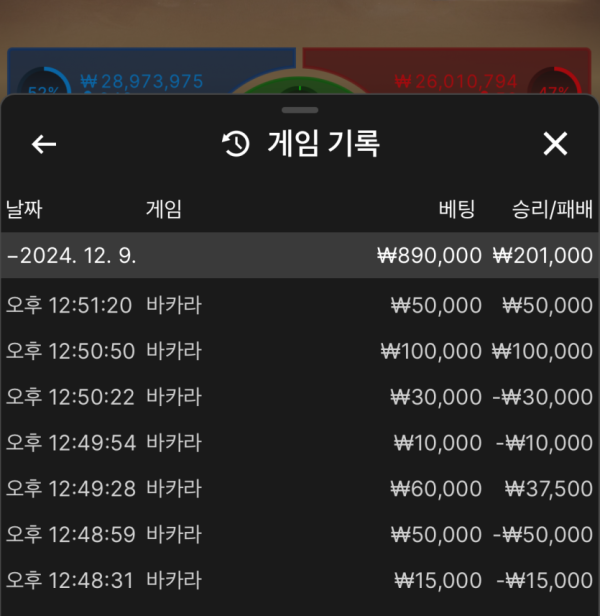
Task: Select the 12:49:54 baccarat record
Action: [x=300, y=443]
